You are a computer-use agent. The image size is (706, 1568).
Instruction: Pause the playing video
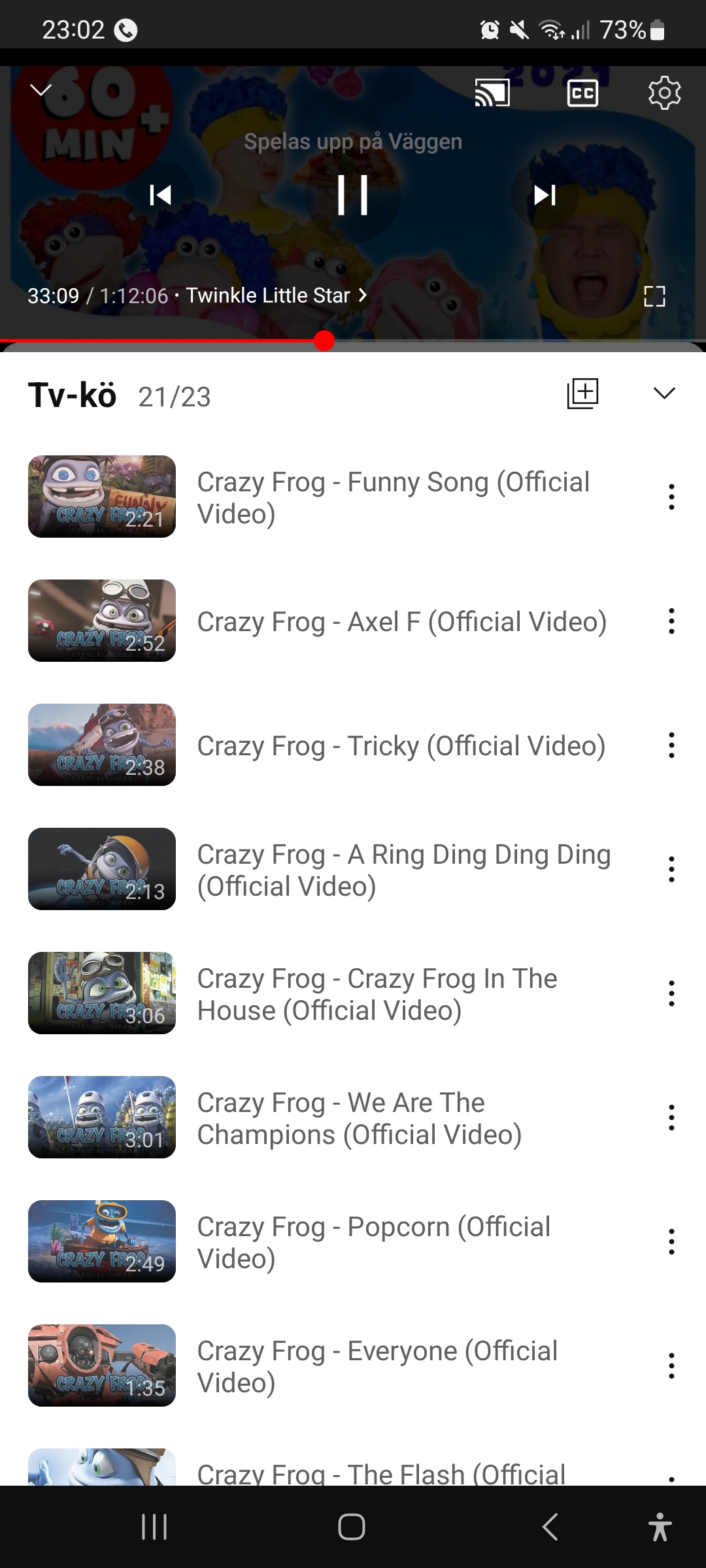coord(352,195)
